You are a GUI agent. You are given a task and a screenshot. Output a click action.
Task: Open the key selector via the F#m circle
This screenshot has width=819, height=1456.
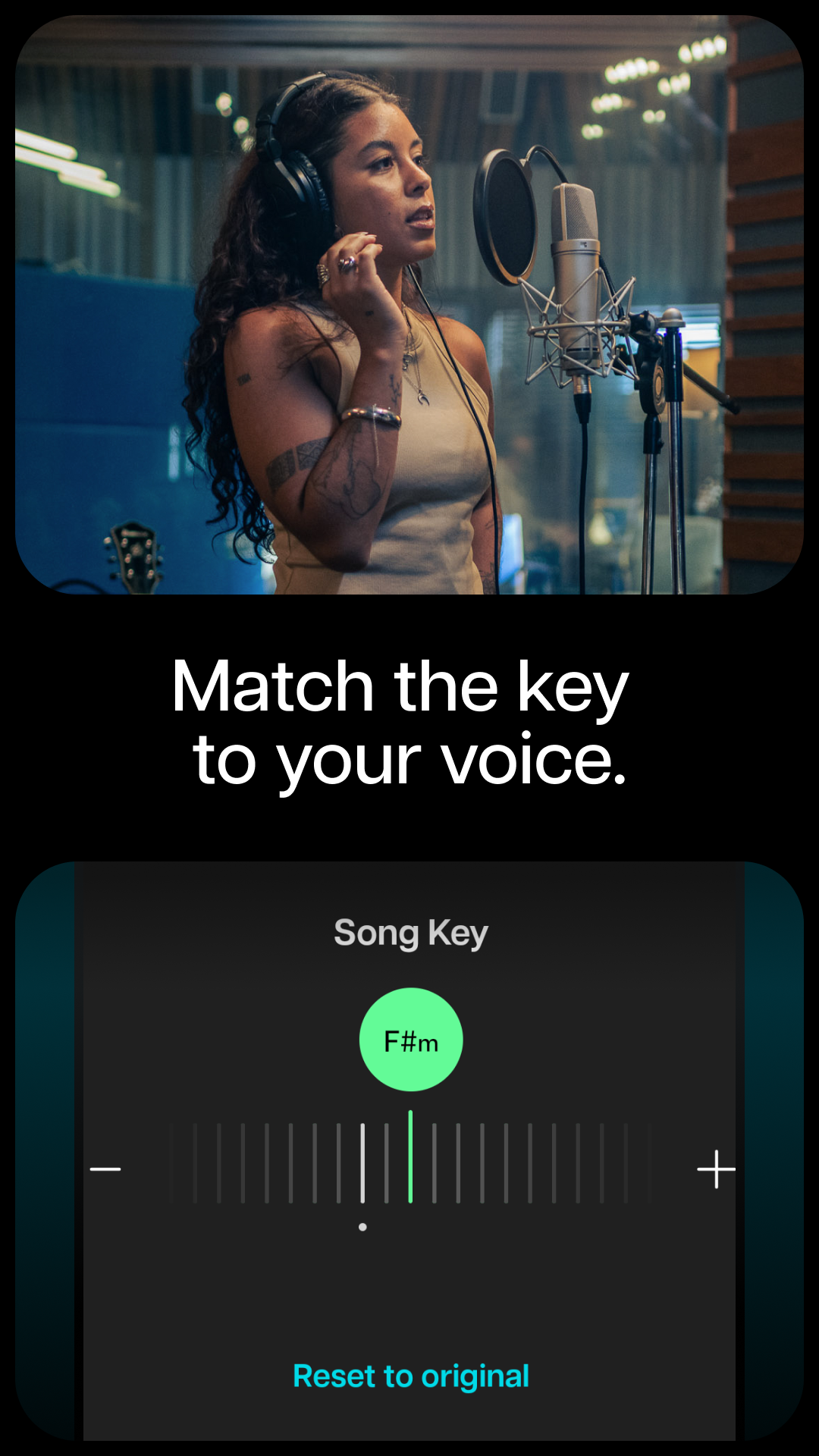[410, 1040]
